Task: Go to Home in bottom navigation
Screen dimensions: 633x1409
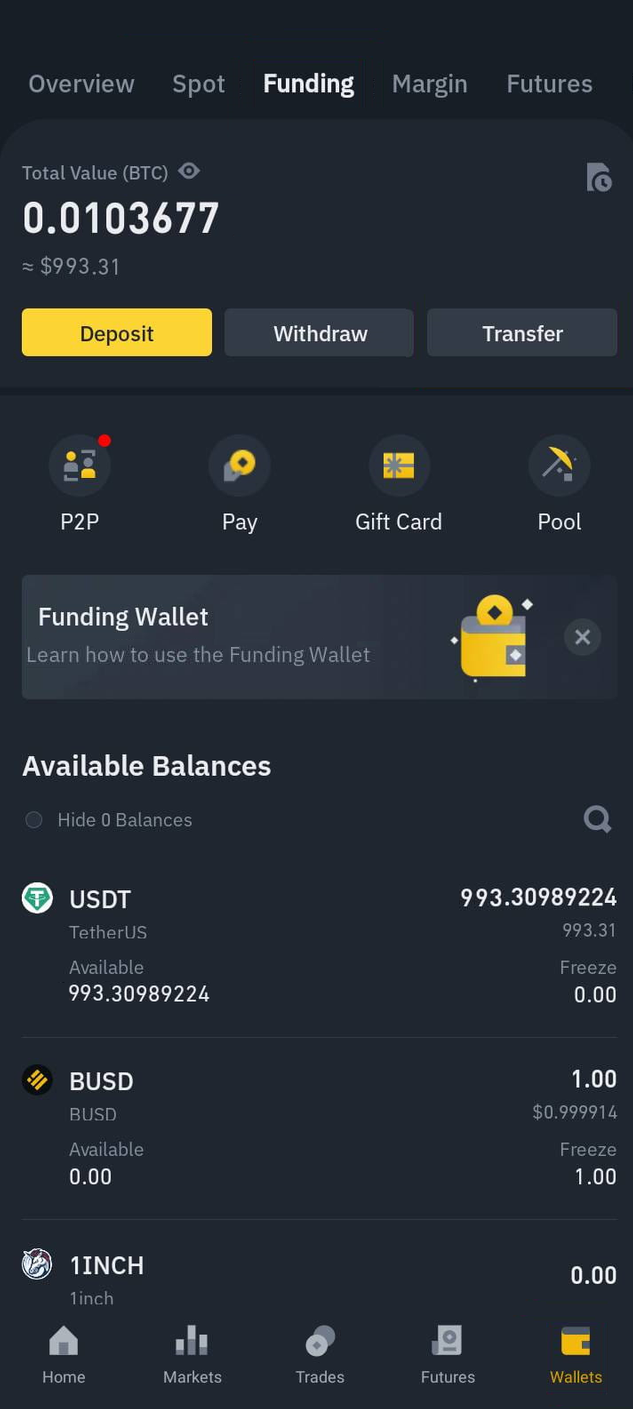Action: coord(64,1354)
